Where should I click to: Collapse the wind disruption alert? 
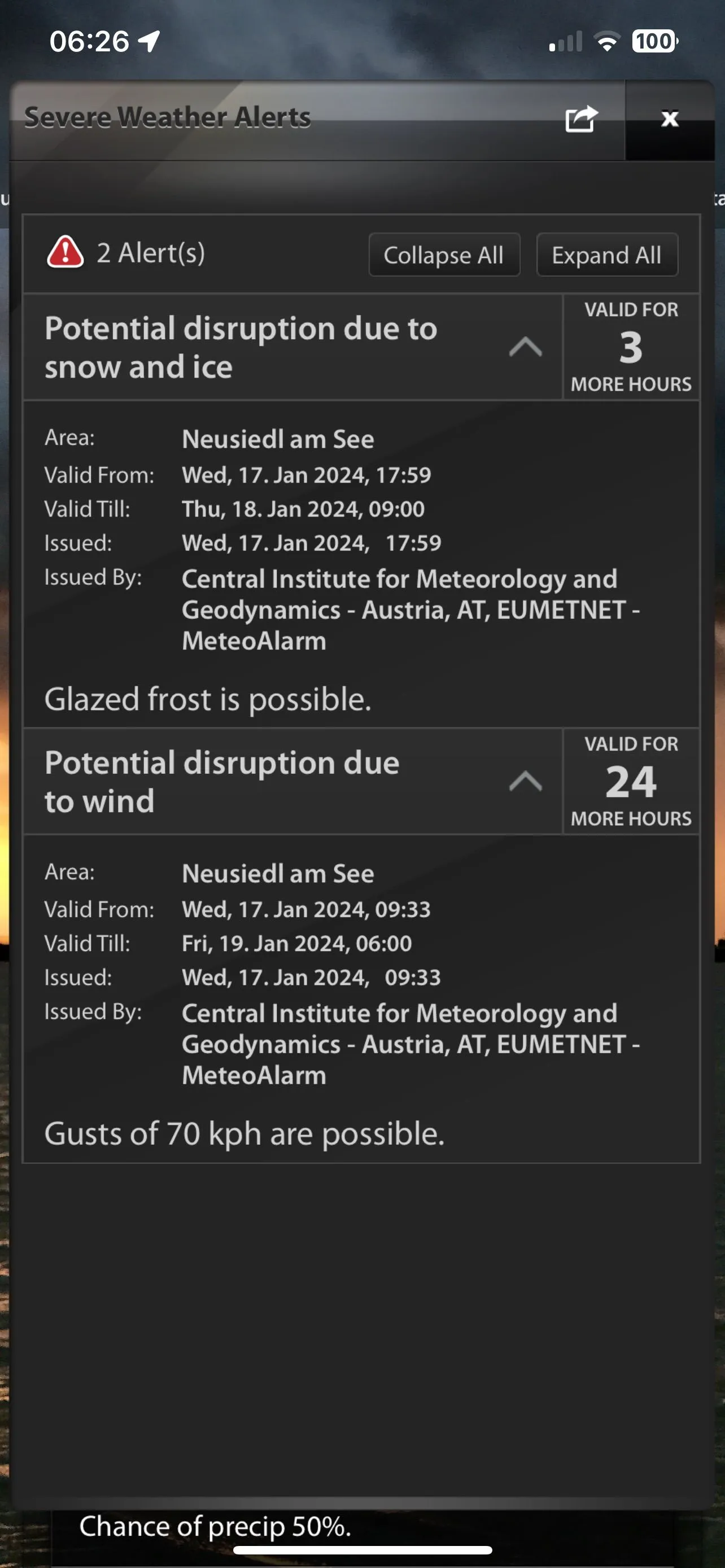[525, 782]
